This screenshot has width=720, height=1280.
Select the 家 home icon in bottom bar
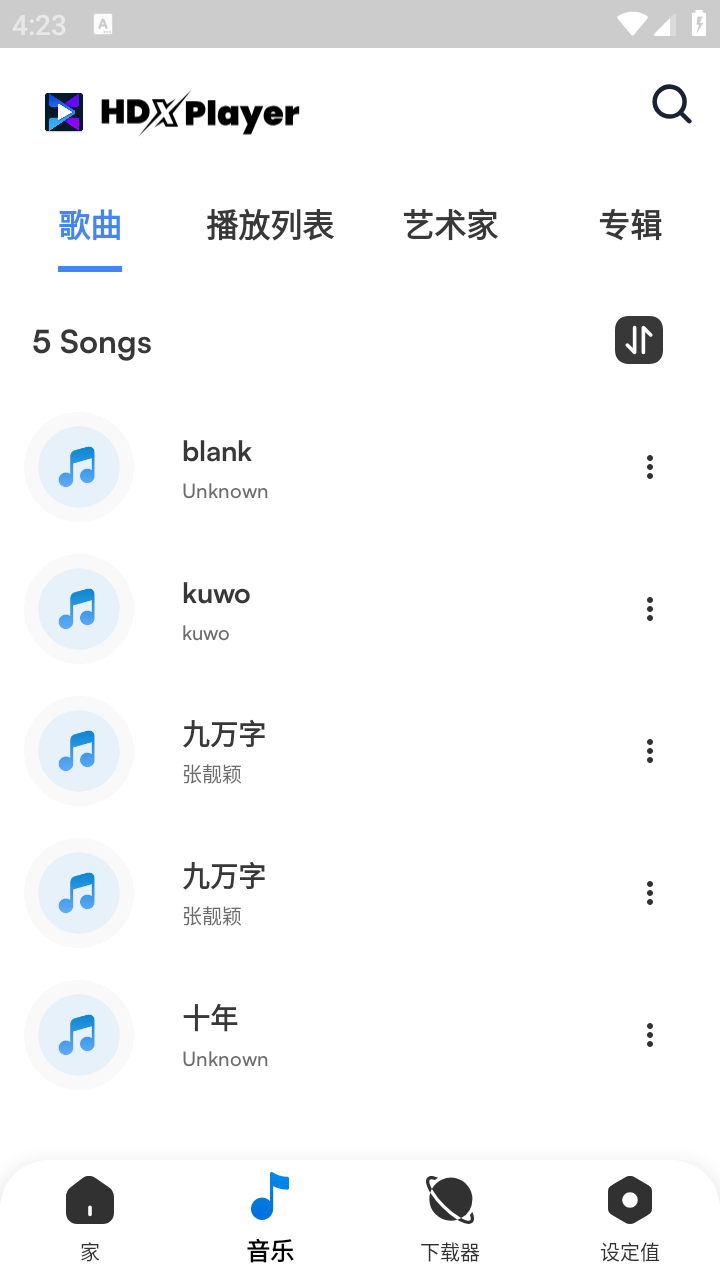coord(90,1200)
